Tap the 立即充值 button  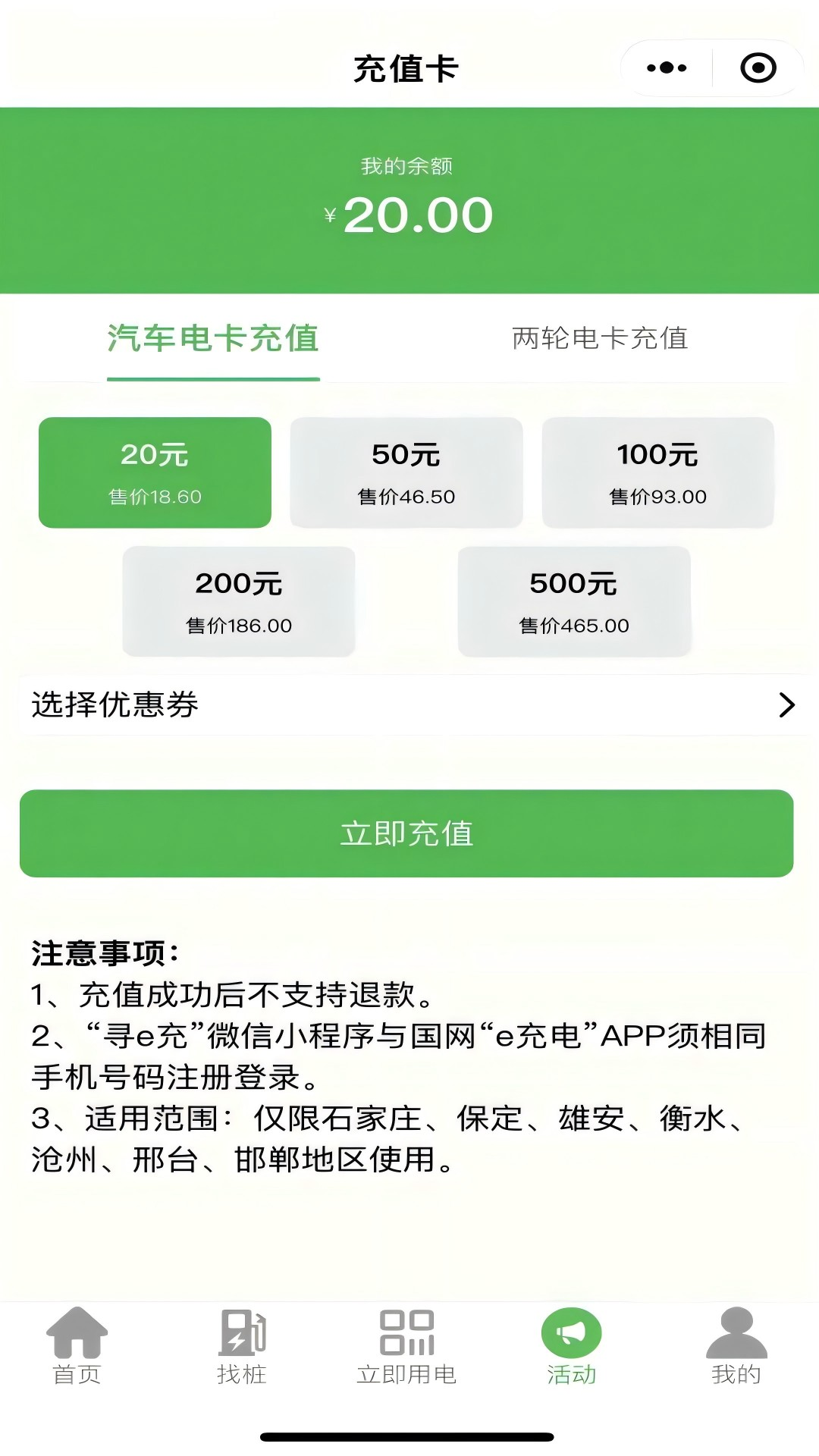(406, 833)
